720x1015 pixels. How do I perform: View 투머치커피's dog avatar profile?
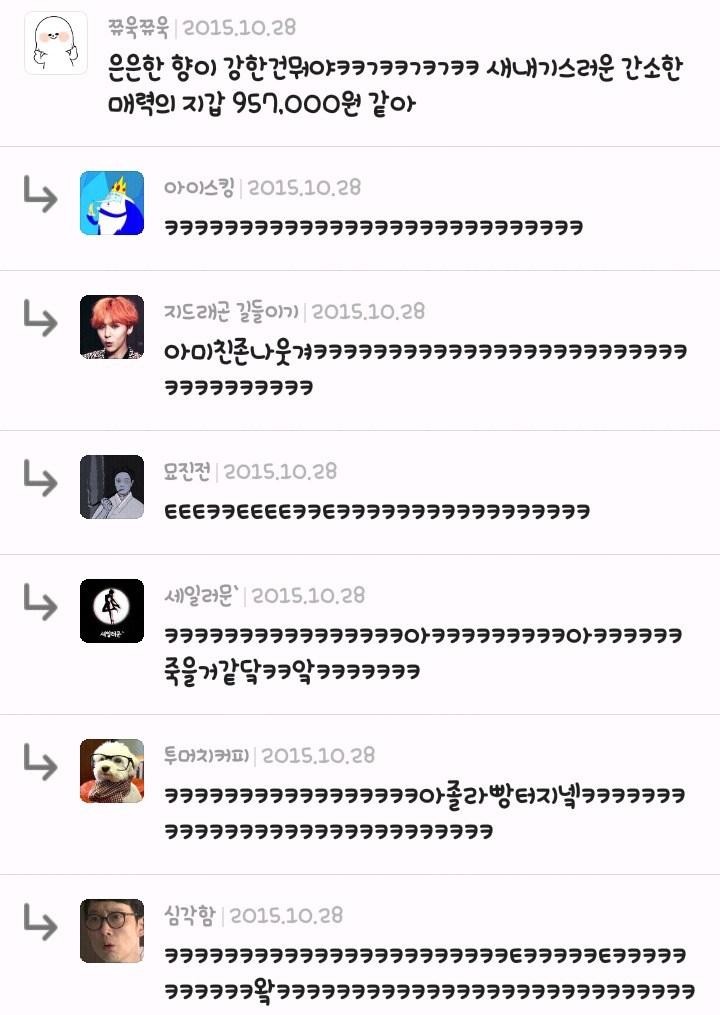click(112, 771)
